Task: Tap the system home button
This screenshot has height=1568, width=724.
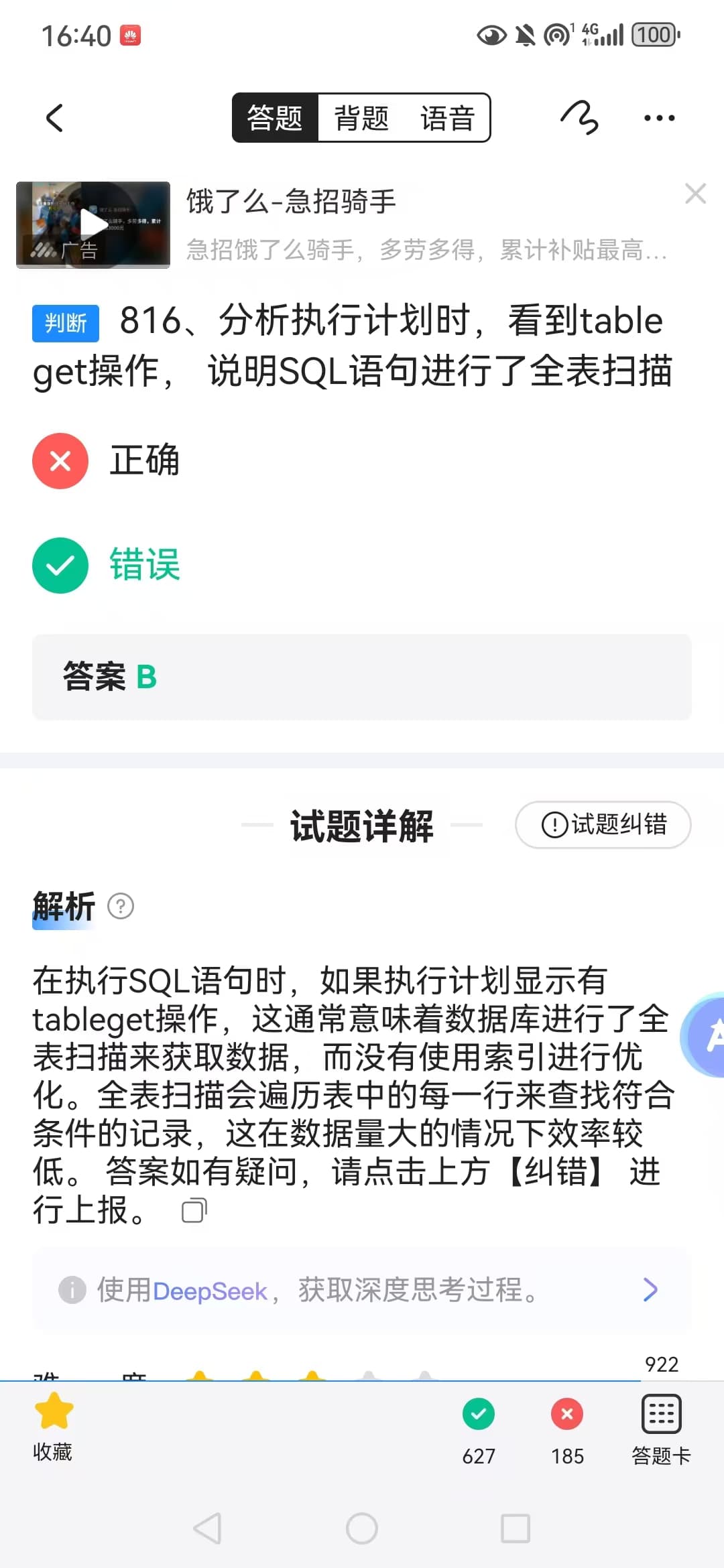Action: click(x=362, y=1528)
